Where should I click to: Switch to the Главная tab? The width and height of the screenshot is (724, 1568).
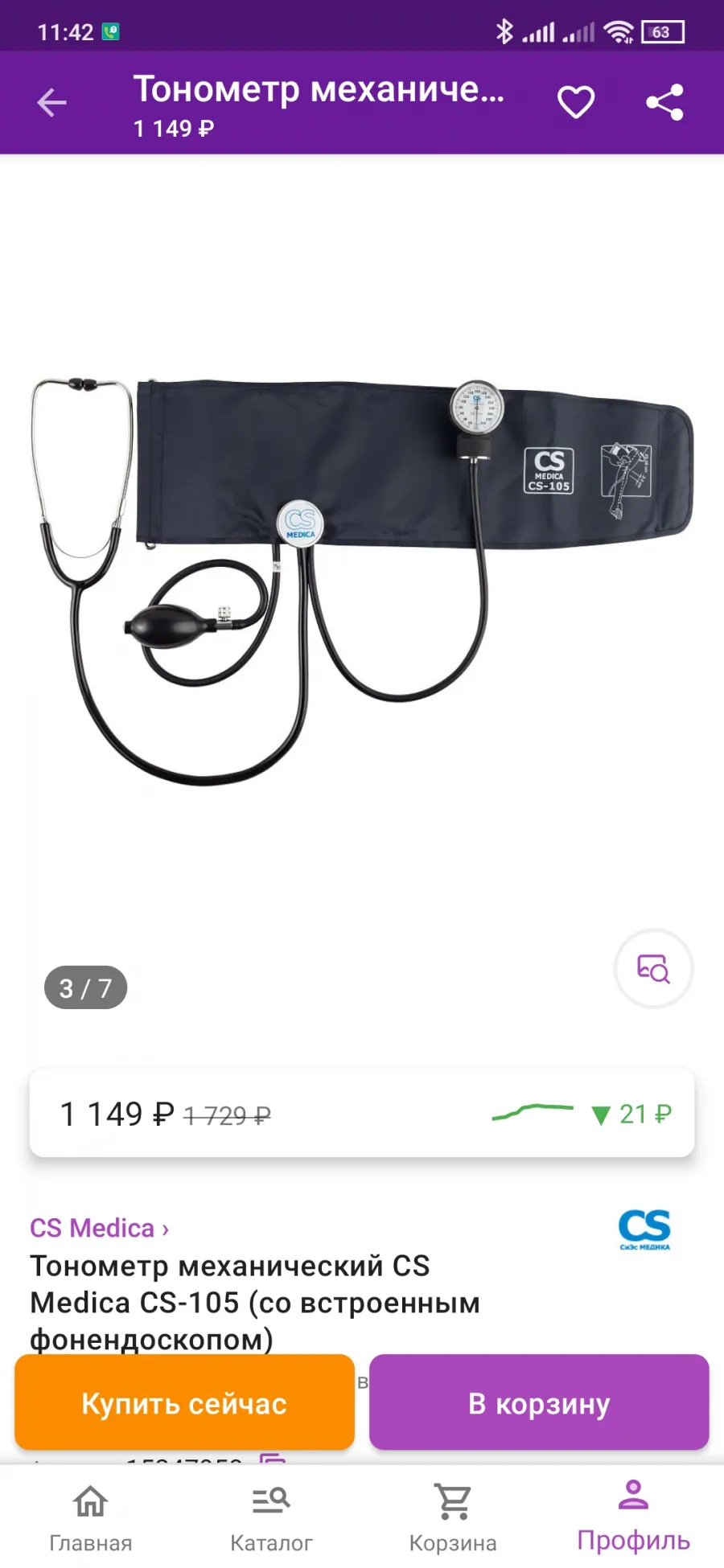[91, 1517]
